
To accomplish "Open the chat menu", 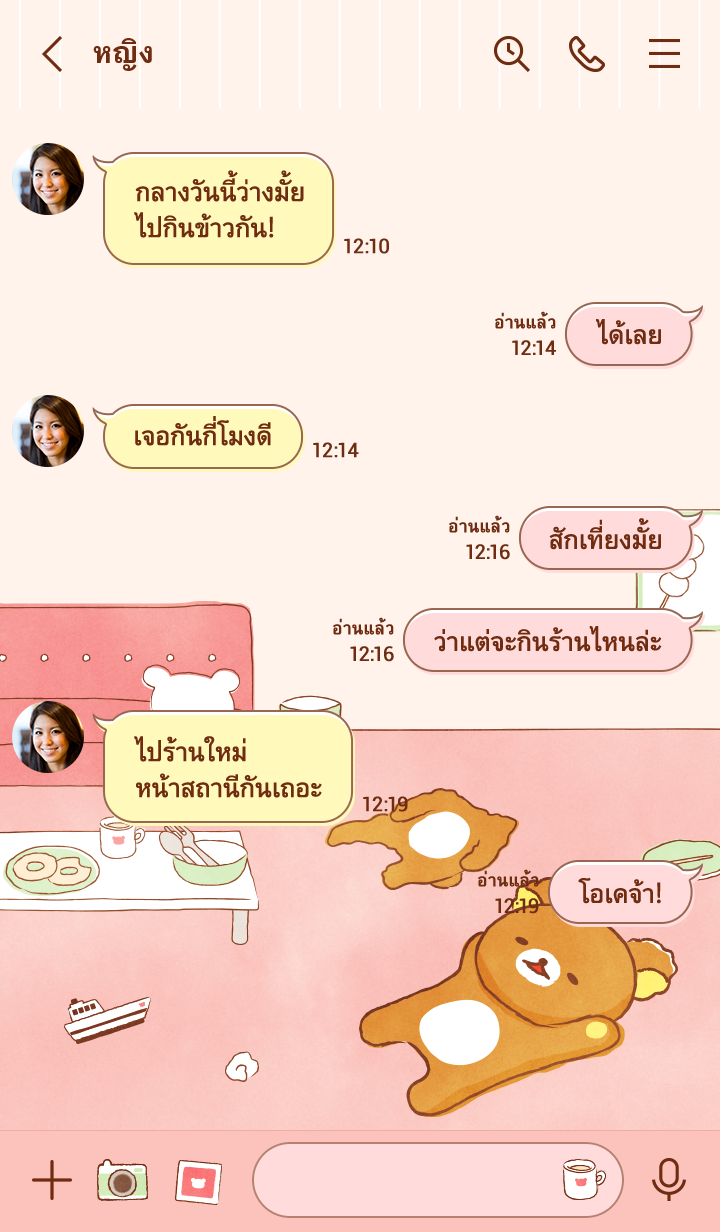I will [664, 54].
